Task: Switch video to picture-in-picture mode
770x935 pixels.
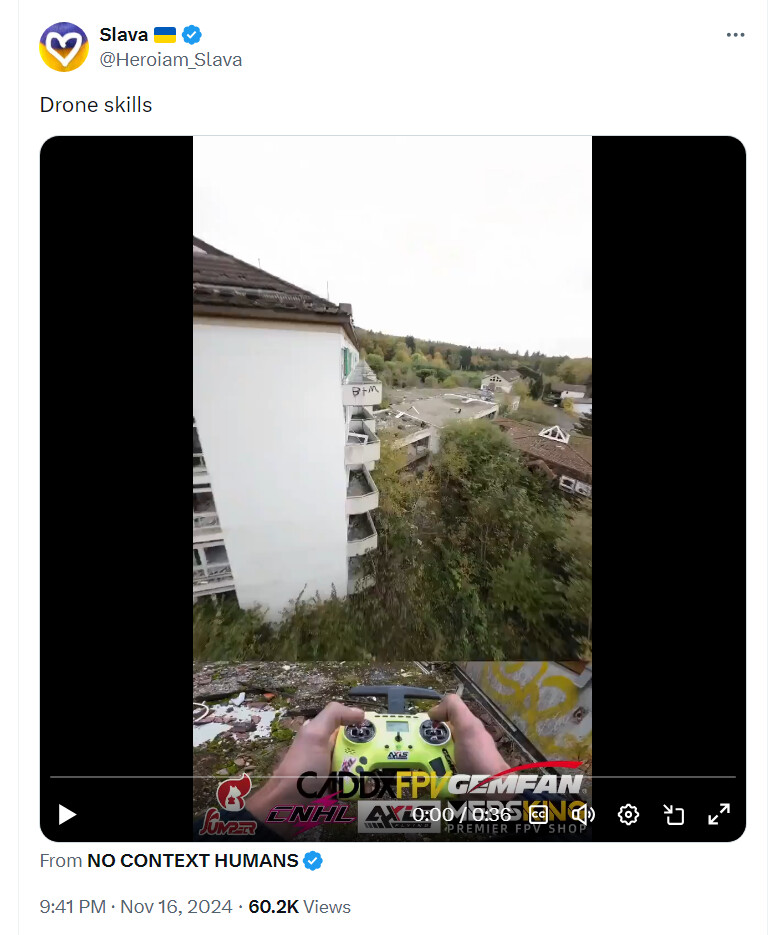Action: pos(674,814)
